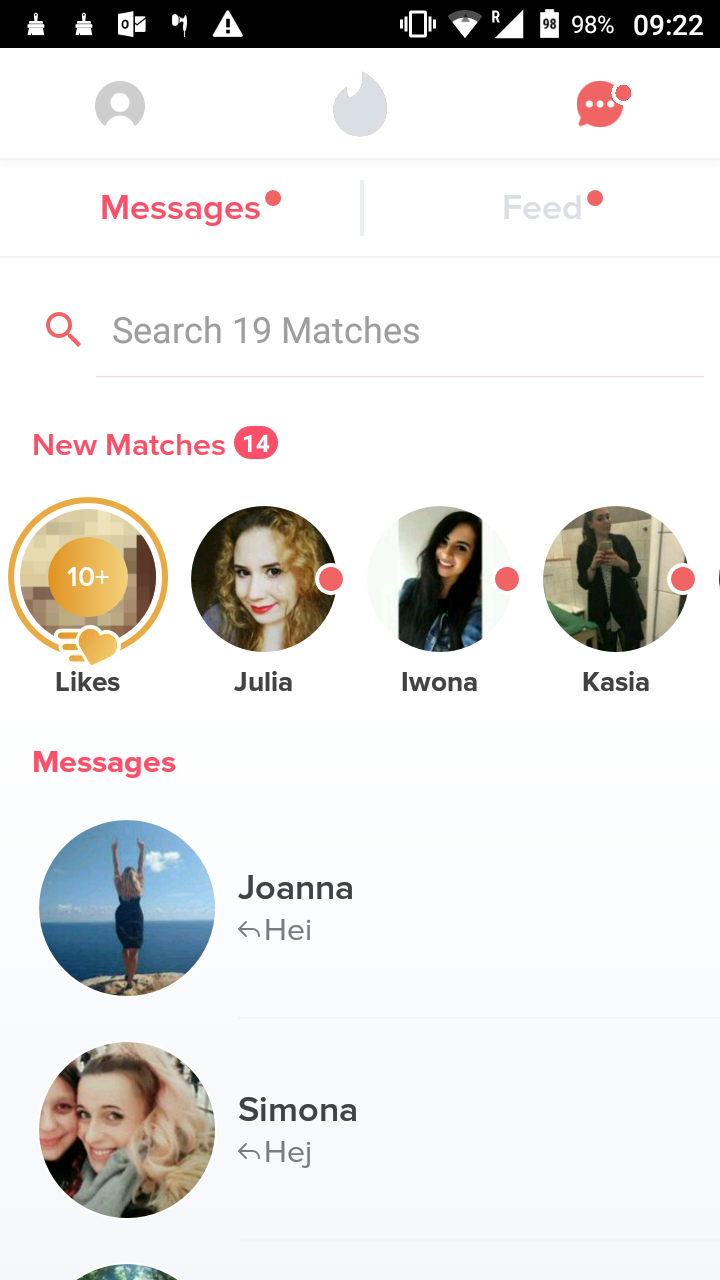
Task: Select the Messages tab
Action: (x=181, y=208)
